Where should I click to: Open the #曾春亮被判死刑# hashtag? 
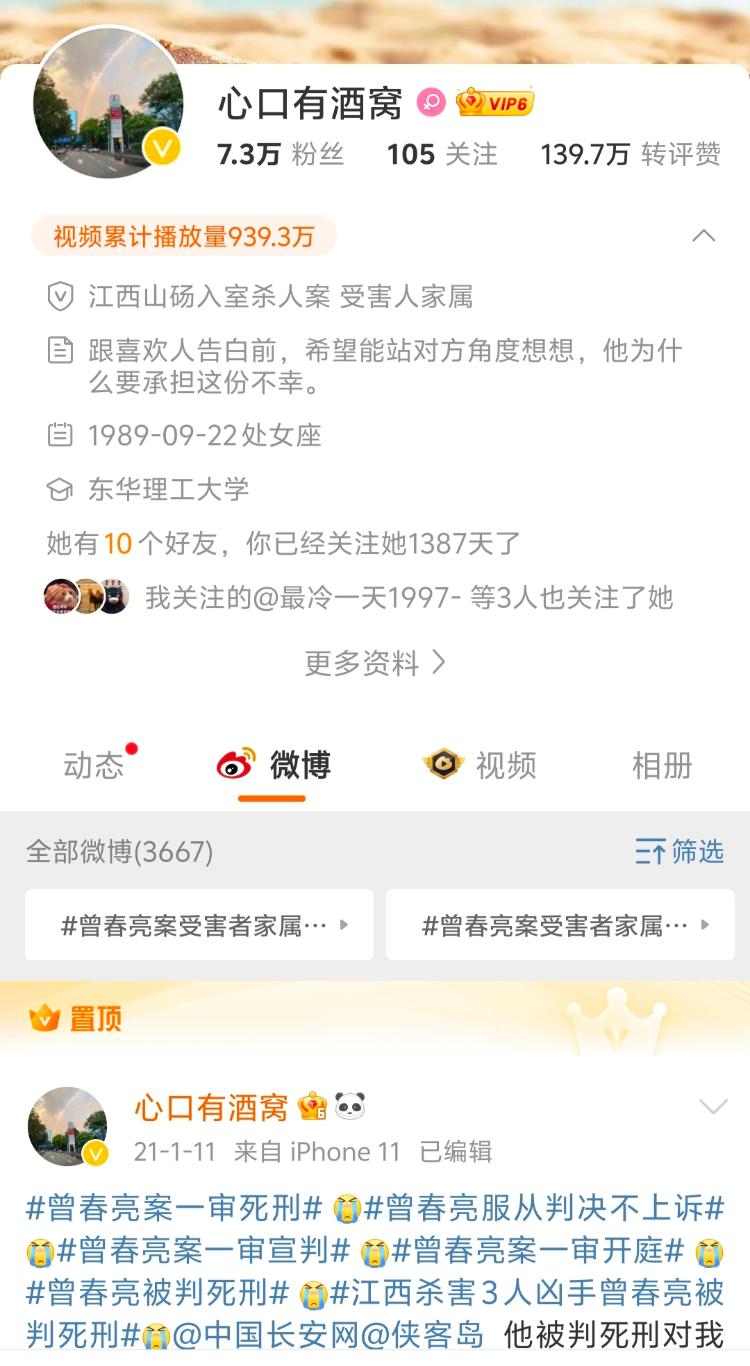157,1292
